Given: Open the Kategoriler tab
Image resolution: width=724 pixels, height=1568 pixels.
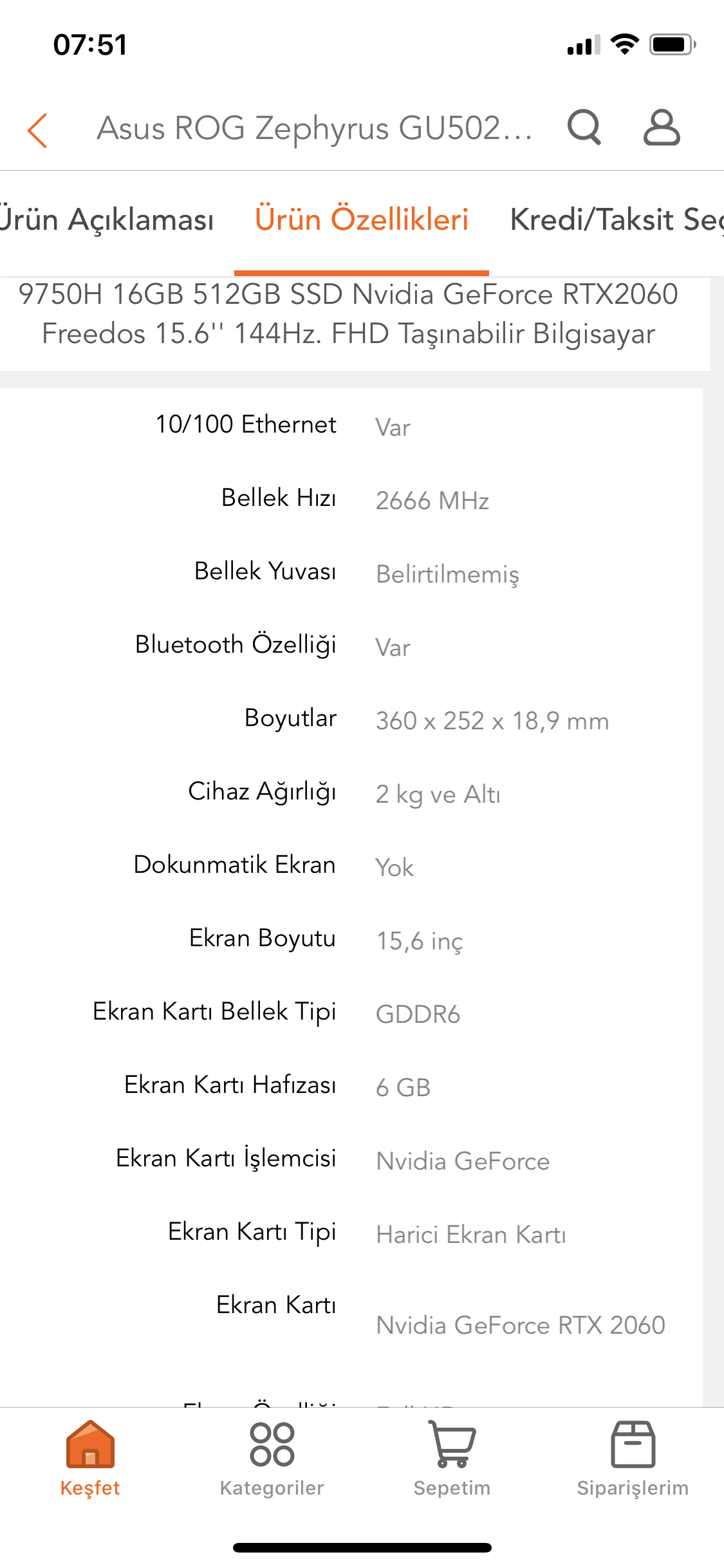Looking at the screenshot, I should [272, 1459].
